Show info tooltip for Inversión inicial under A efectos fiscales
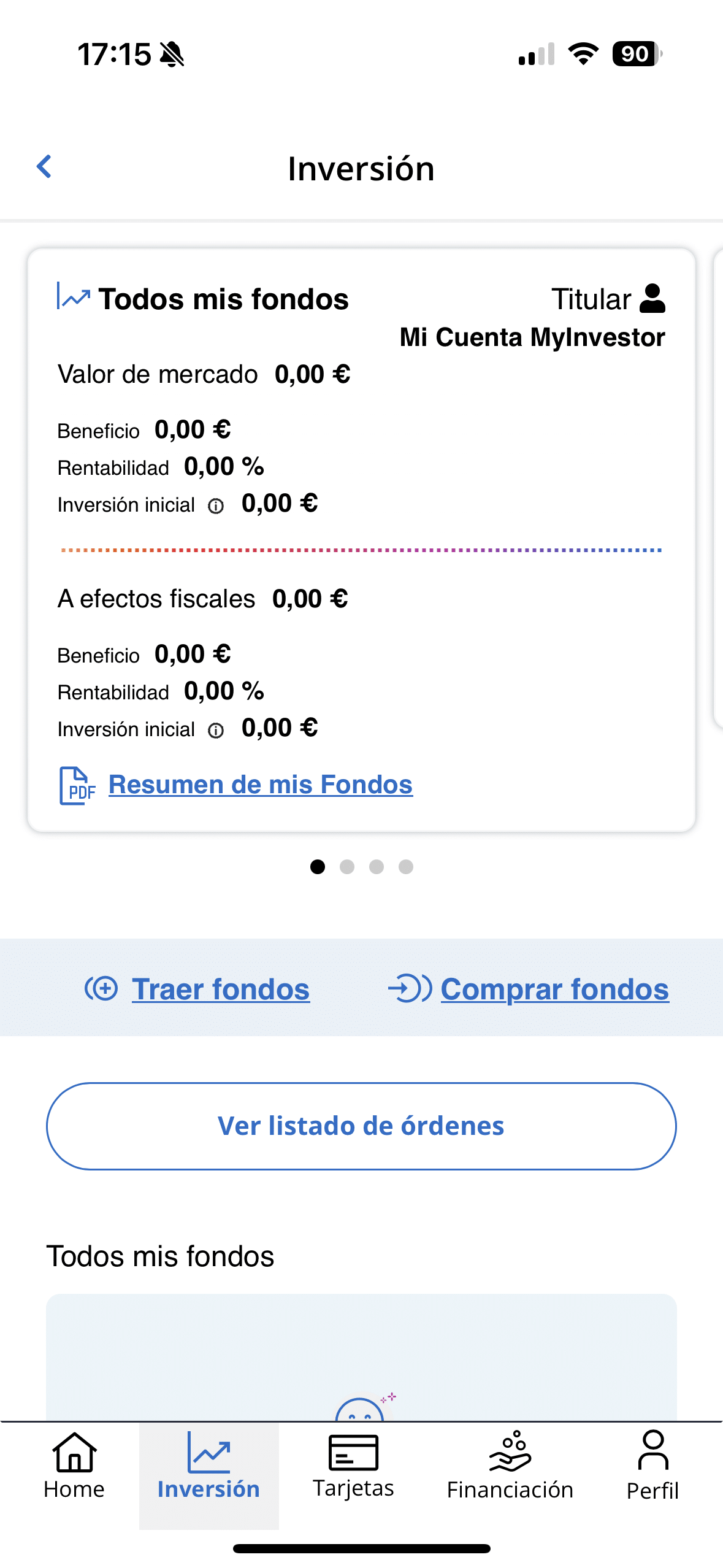This screenshot has width=723, height=1568. coord(216,729)
